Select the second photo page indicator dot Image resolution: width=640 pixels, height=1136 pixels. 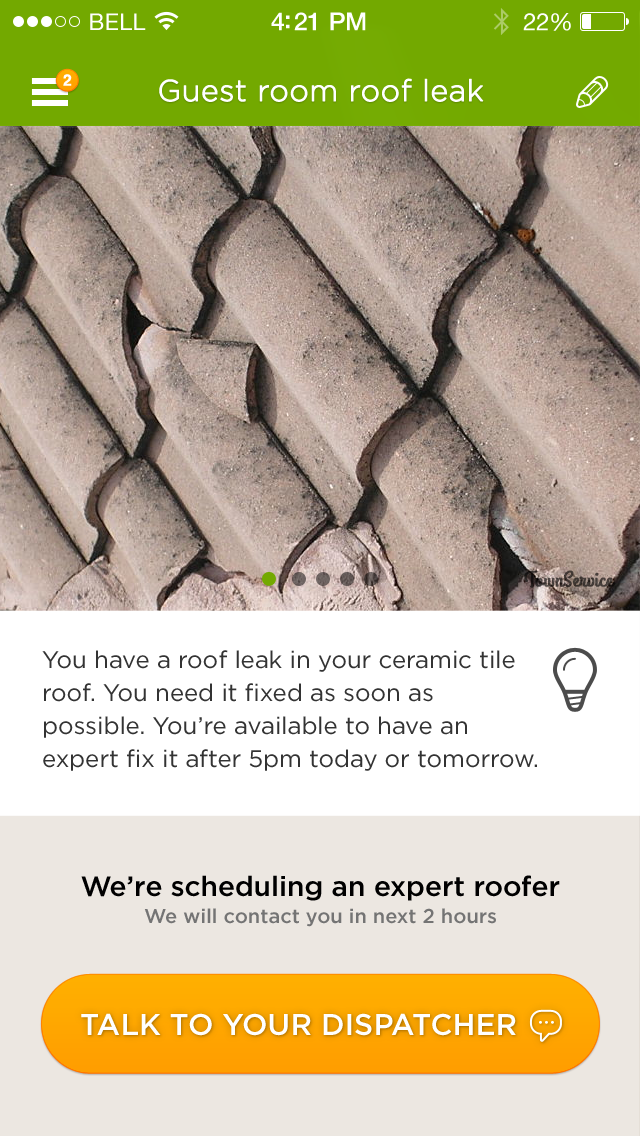pos(298,578)
